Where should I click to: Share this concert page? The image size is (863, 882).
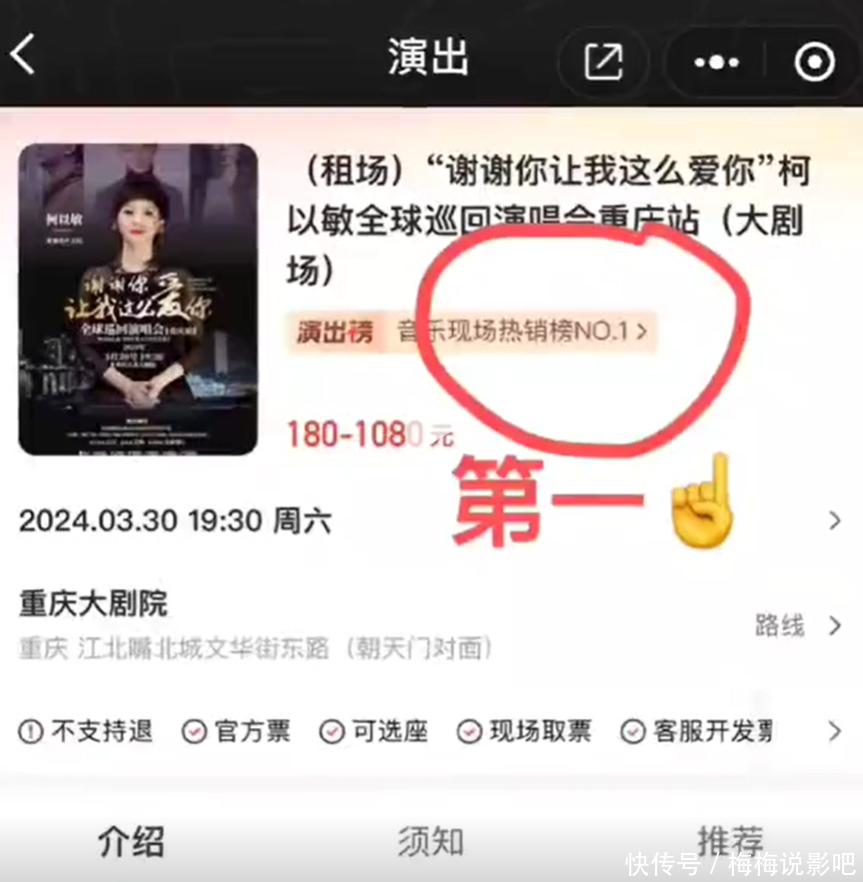tap(603, 62)
